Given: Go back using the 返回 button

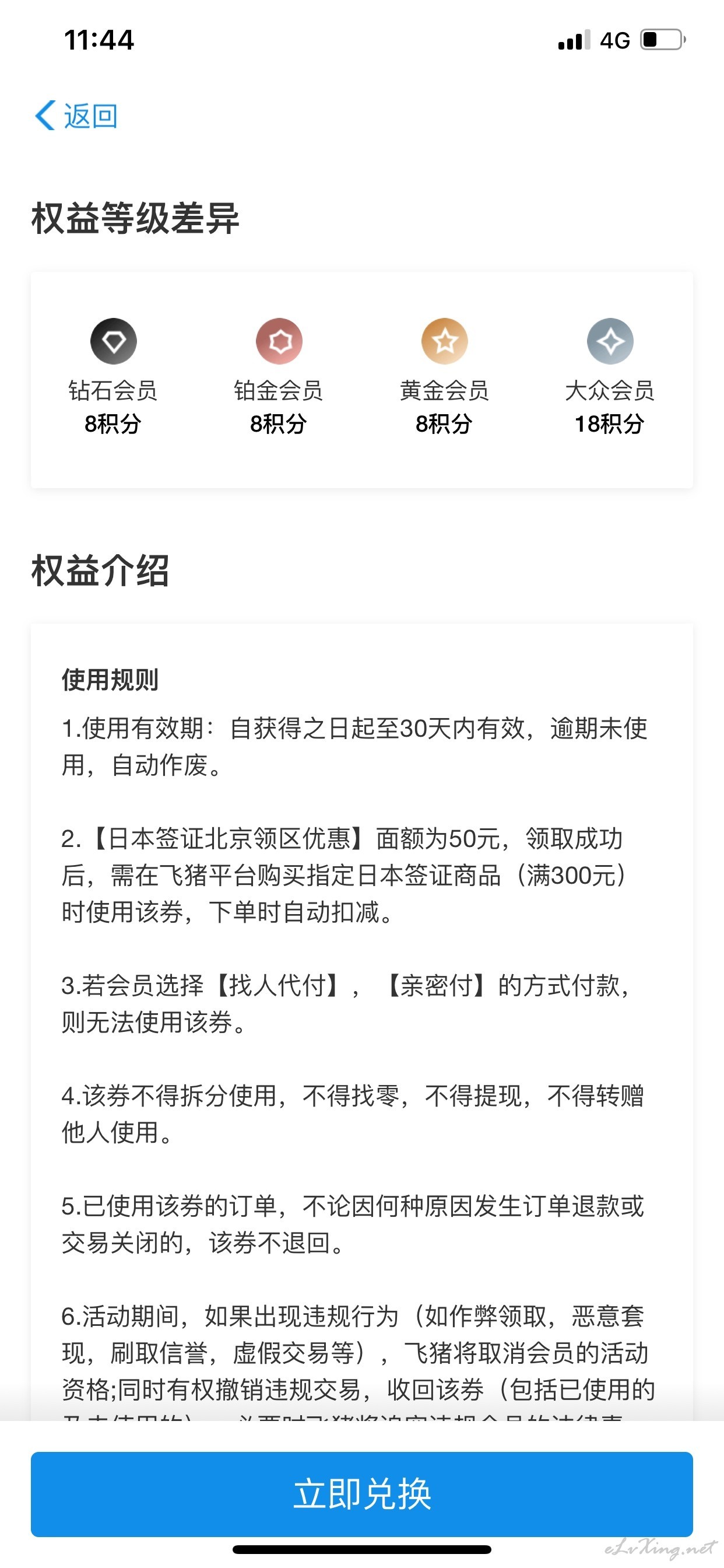Looking at the screenshot, I should point(76,116).
